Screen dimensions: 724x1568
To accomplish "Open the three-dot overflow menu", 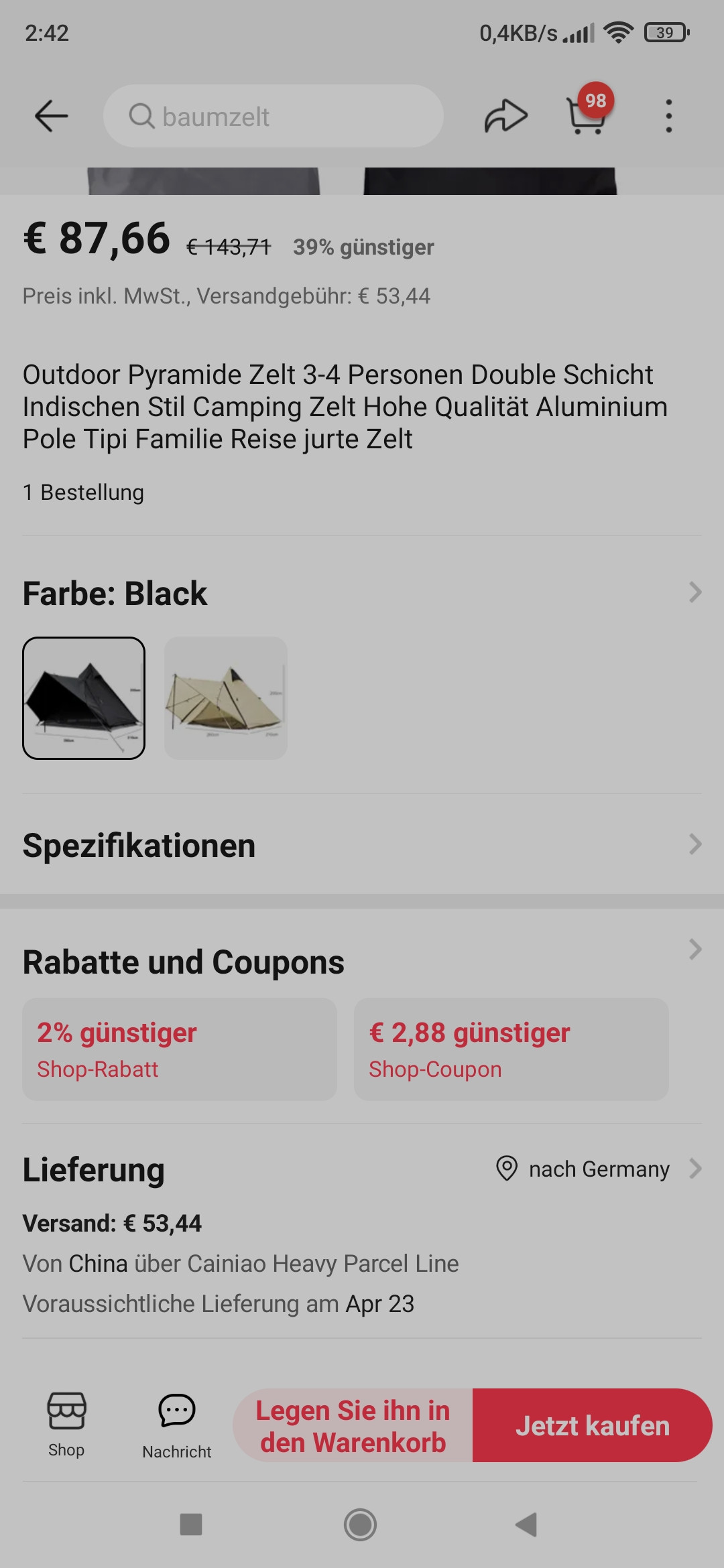I will 668,116.
